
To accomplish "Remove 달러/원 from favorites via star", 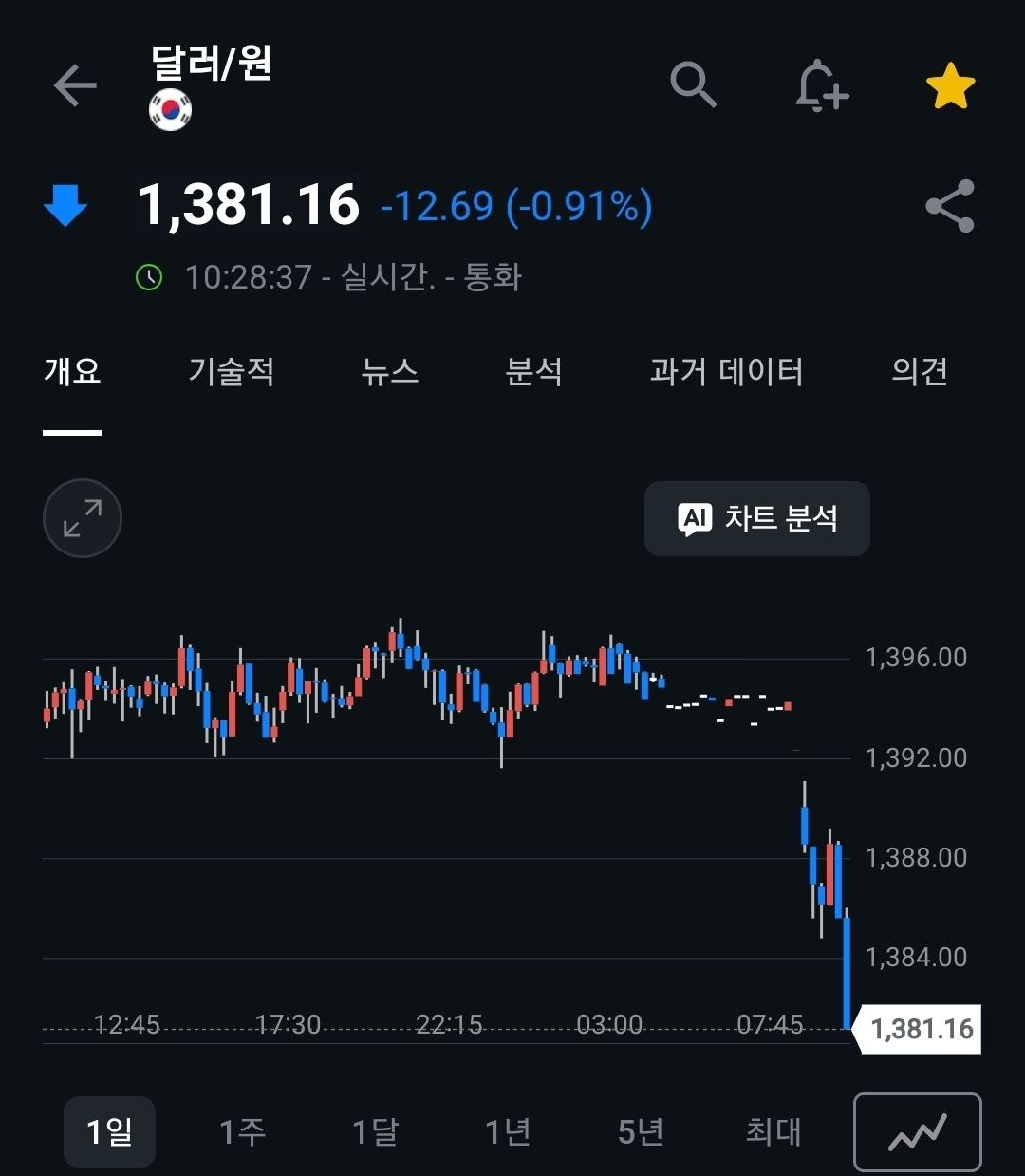I will [x=950, y=86].
